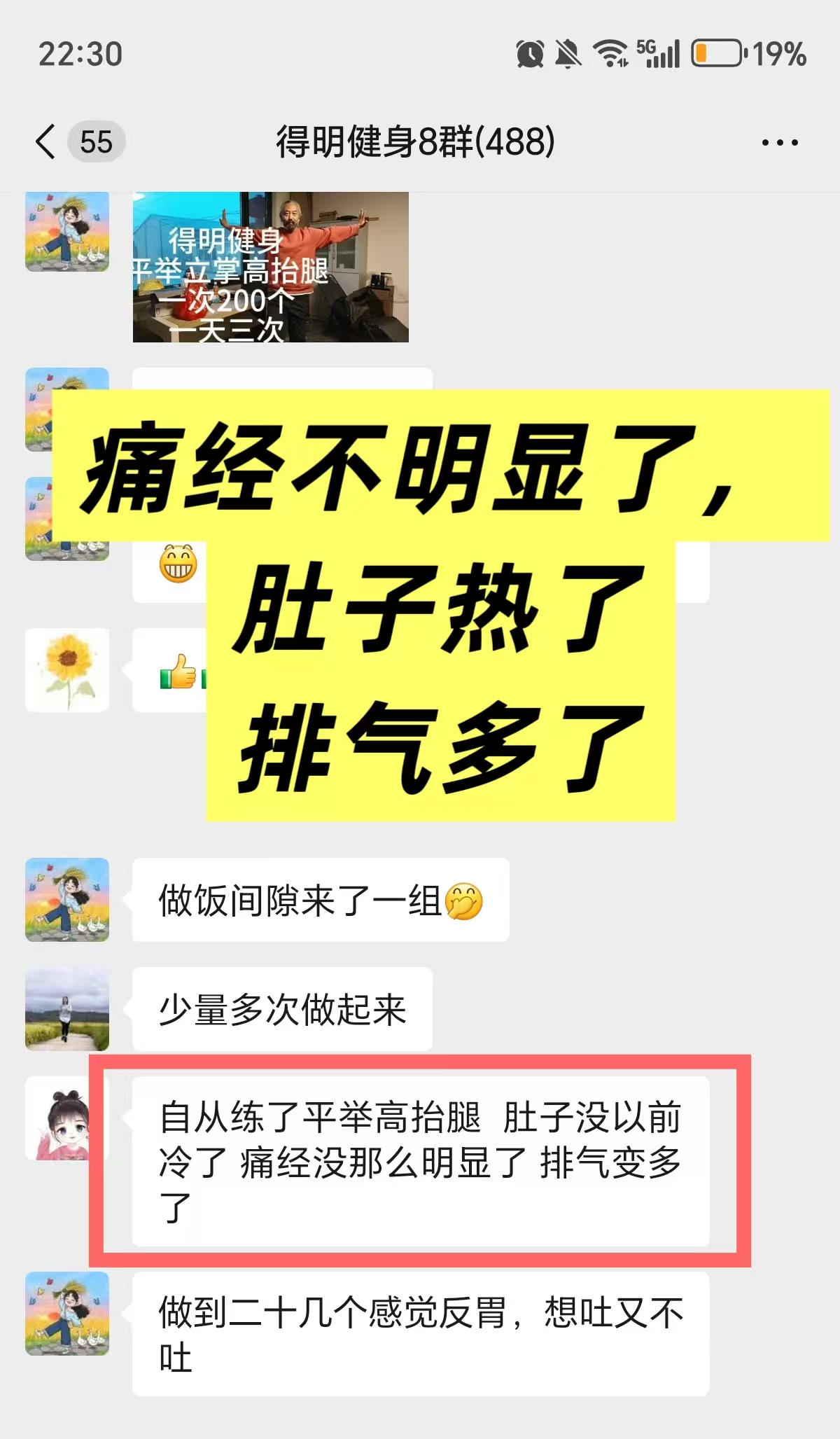Open avatar next to 自从练了平举高抬腿 message

click(x=59, y=1118)
